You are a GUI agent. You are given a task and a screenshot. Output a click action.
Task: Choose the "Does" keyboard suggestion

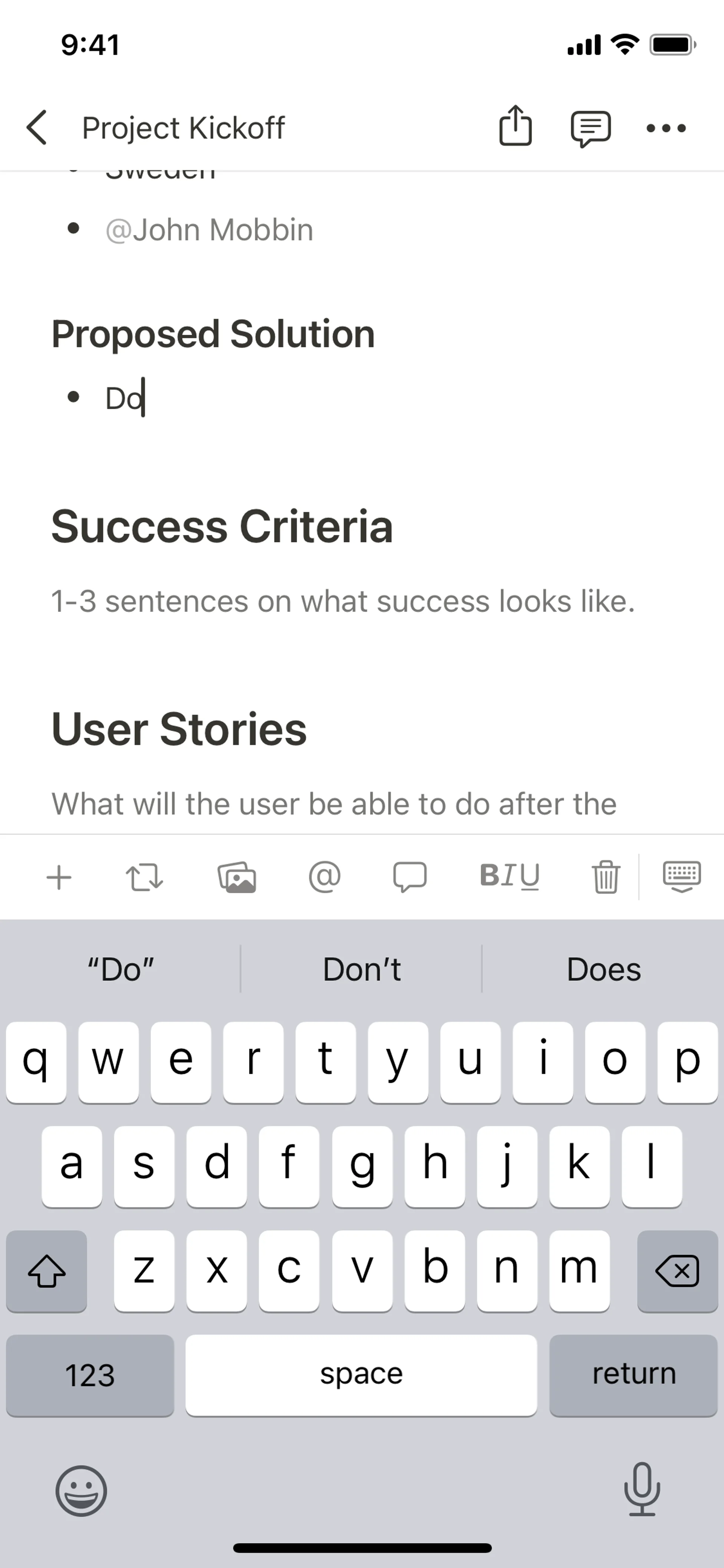point(603,969)
